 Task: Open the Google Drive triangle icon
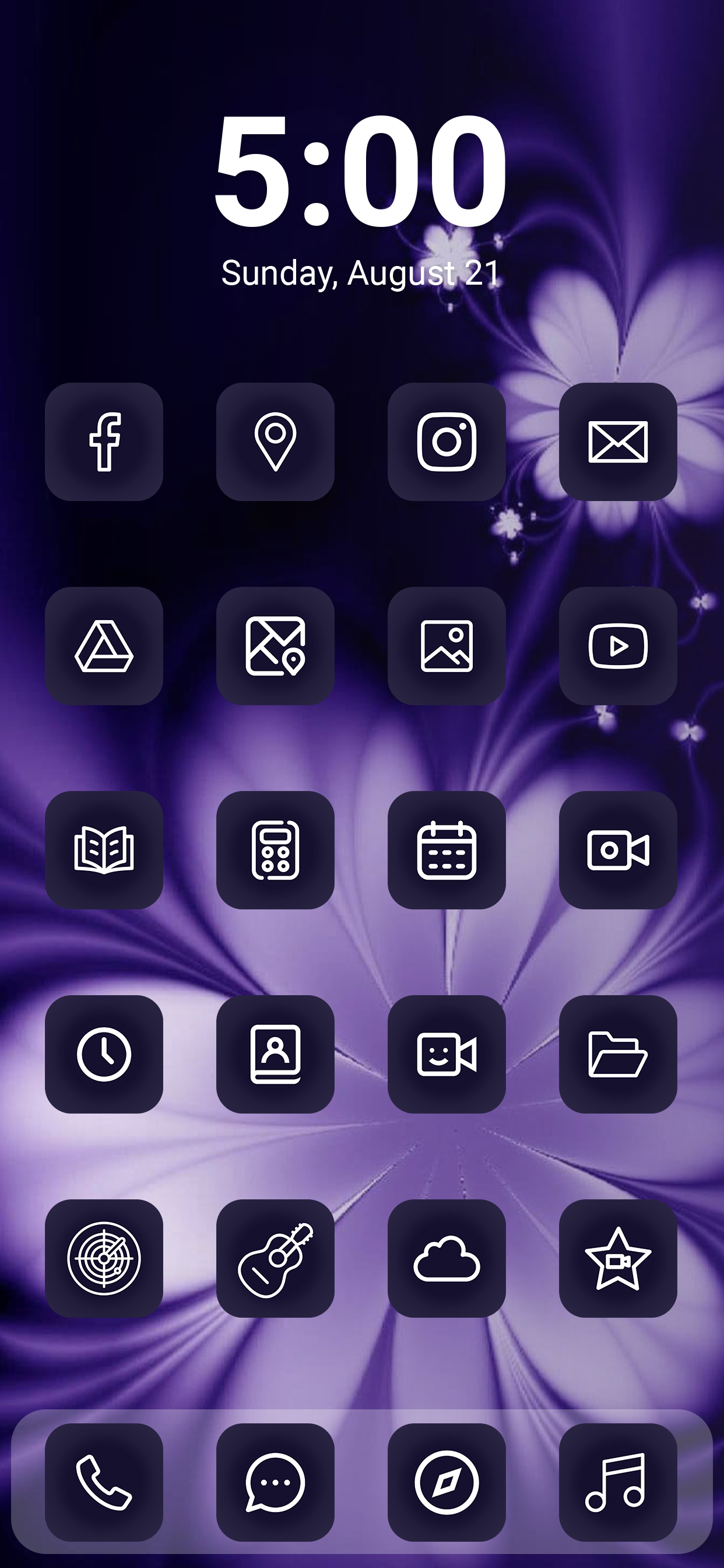click(x=104, y=646)
